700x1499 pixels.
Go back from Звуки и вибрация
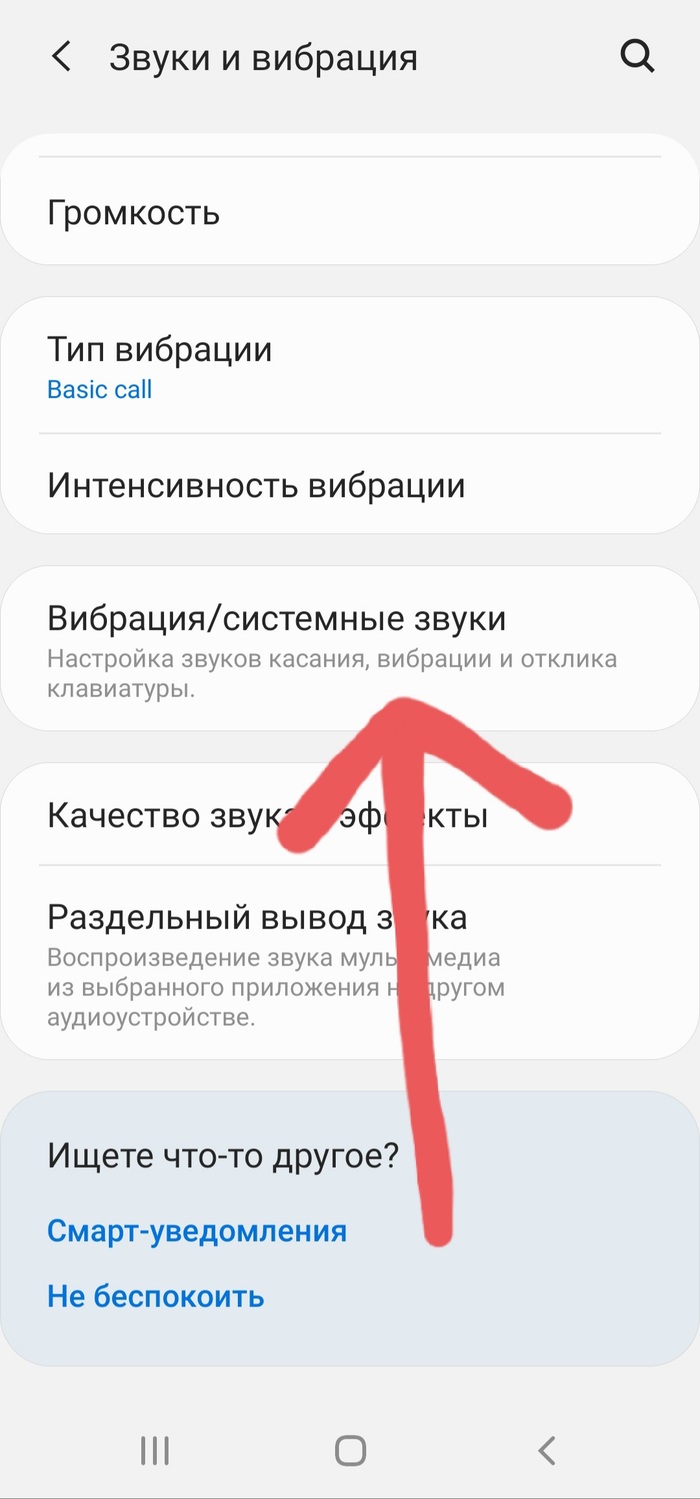pyautogui.click(x=61, y=57)
